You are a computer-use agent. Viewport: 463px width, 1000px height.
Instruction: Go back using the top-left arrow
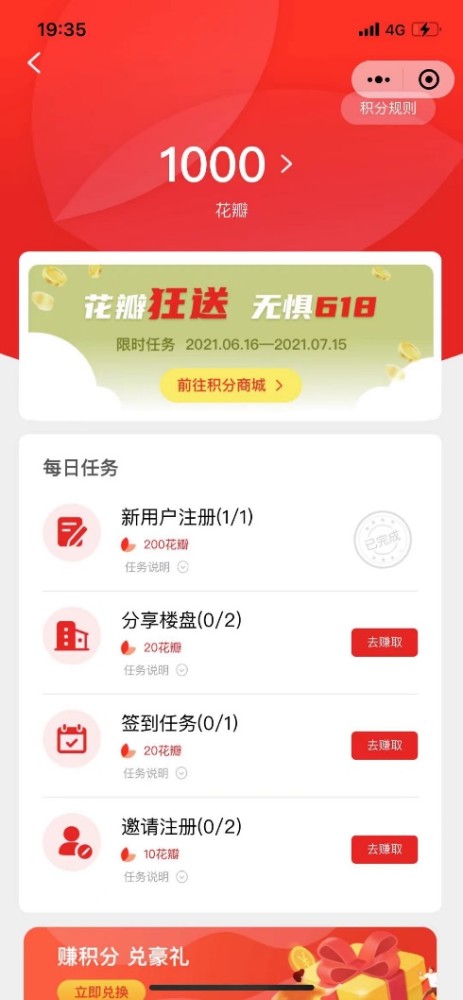click(34, 62)
